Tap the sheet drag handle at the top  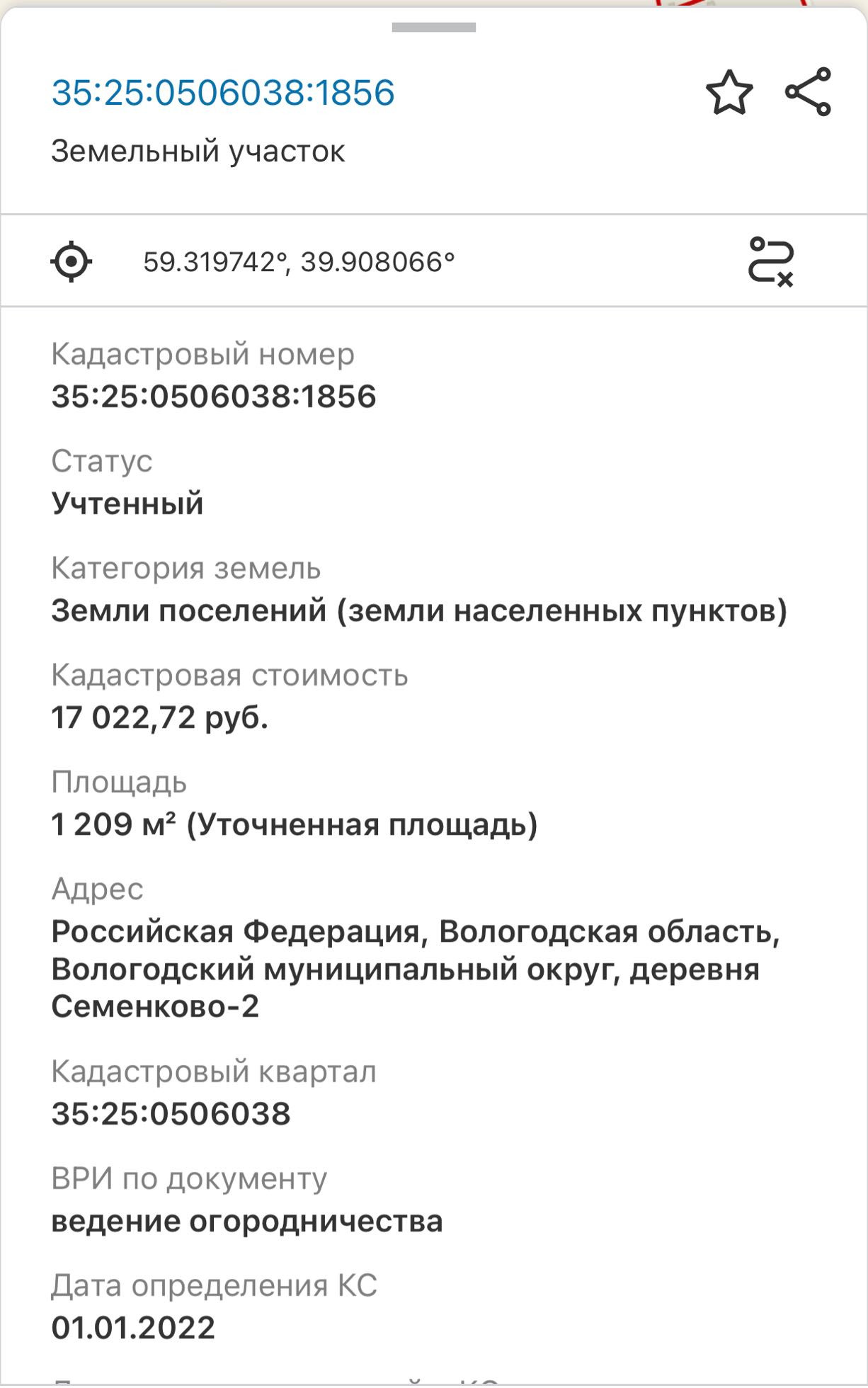tap(434, 28)
